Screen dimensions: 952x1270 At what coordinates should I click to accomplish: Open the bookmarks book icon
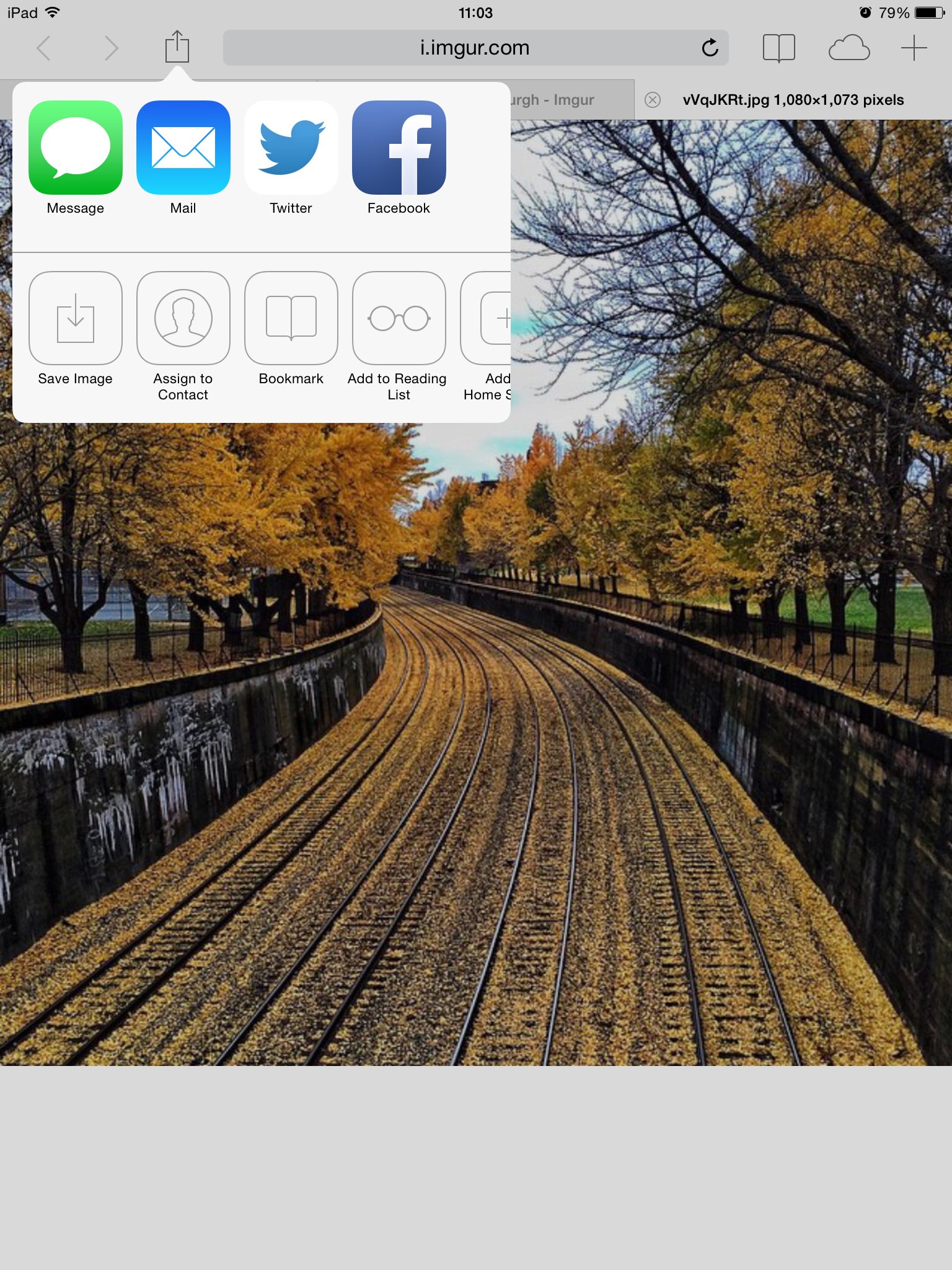(x=778, y=48)
